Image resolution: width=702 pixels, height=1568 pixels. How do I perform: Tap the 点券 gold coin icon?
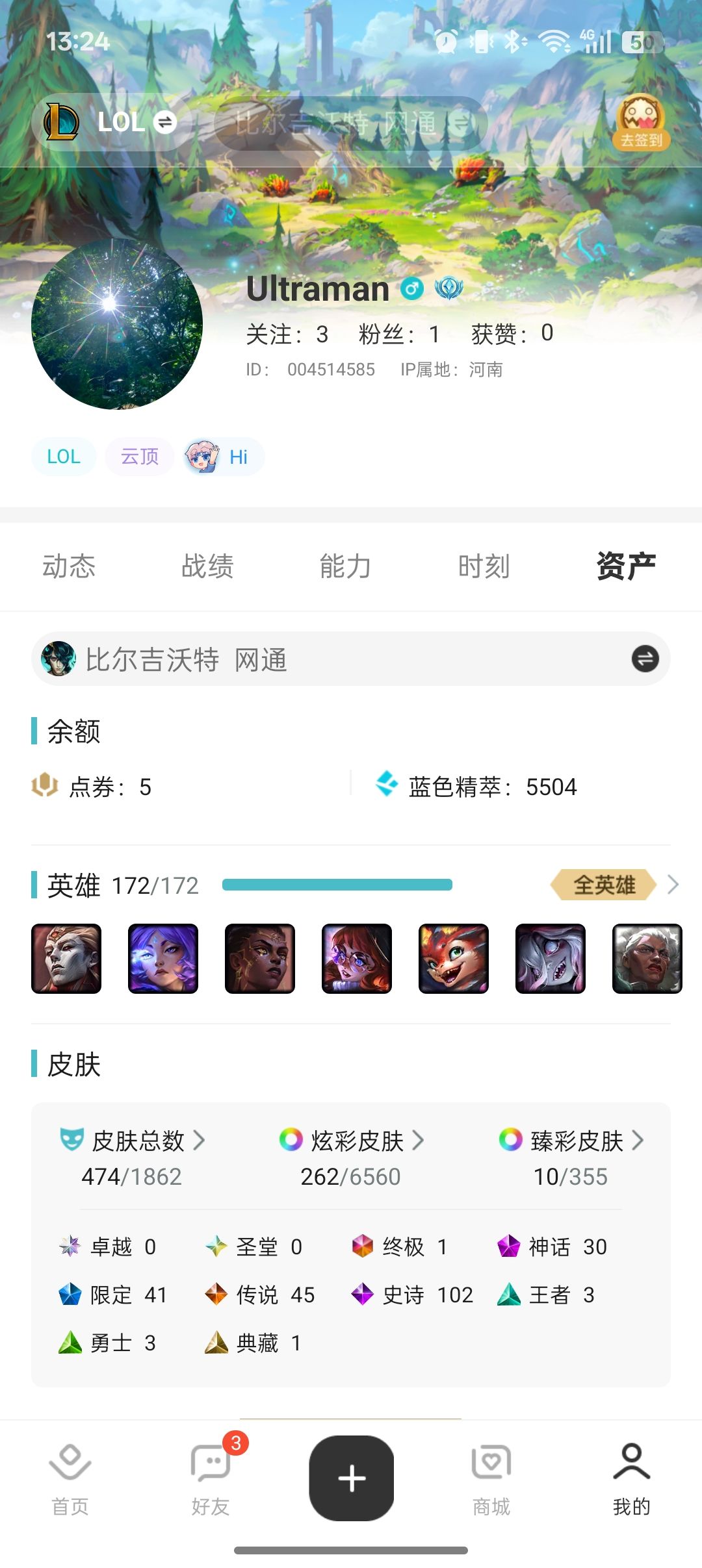click(x=45, y=786)
